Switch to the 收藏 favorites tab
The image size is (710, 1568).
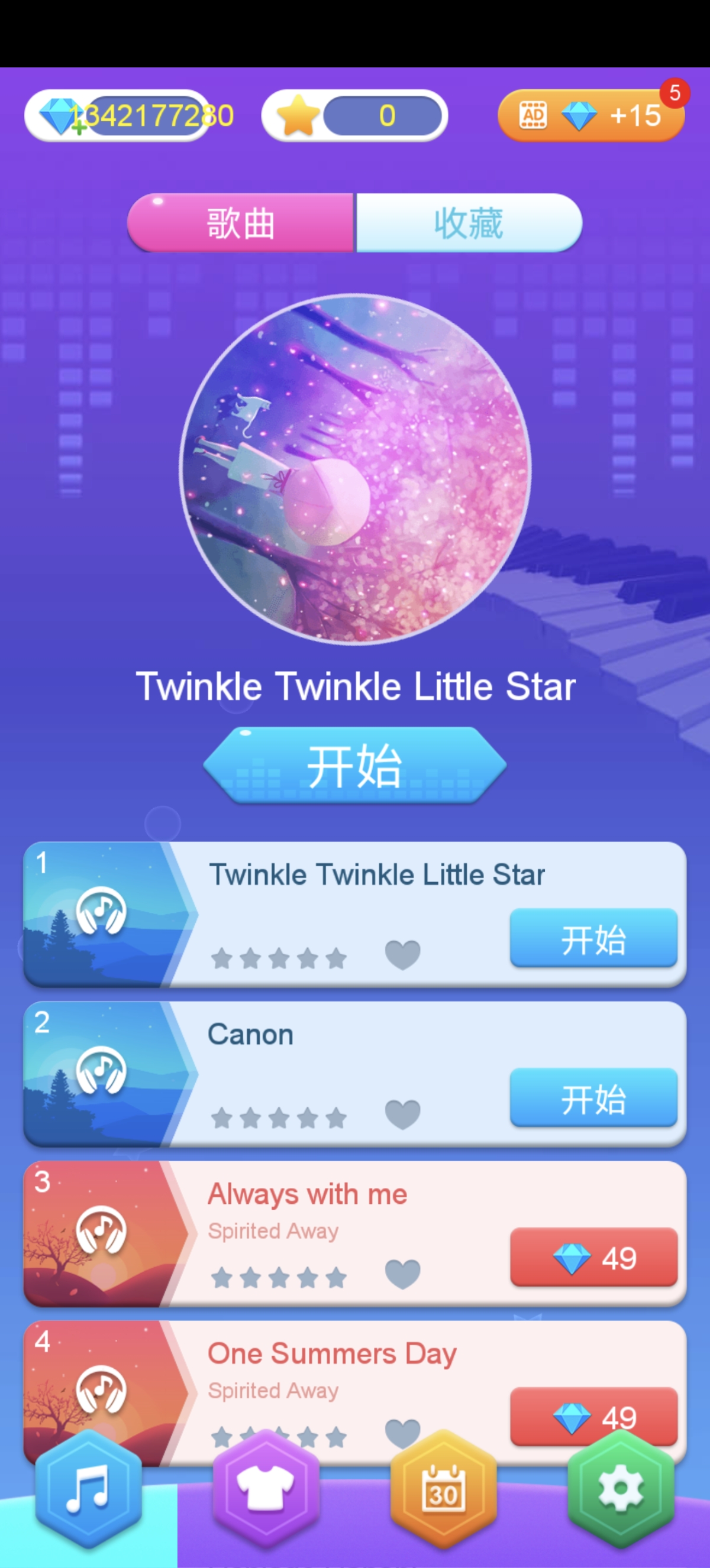pos(468,223)
